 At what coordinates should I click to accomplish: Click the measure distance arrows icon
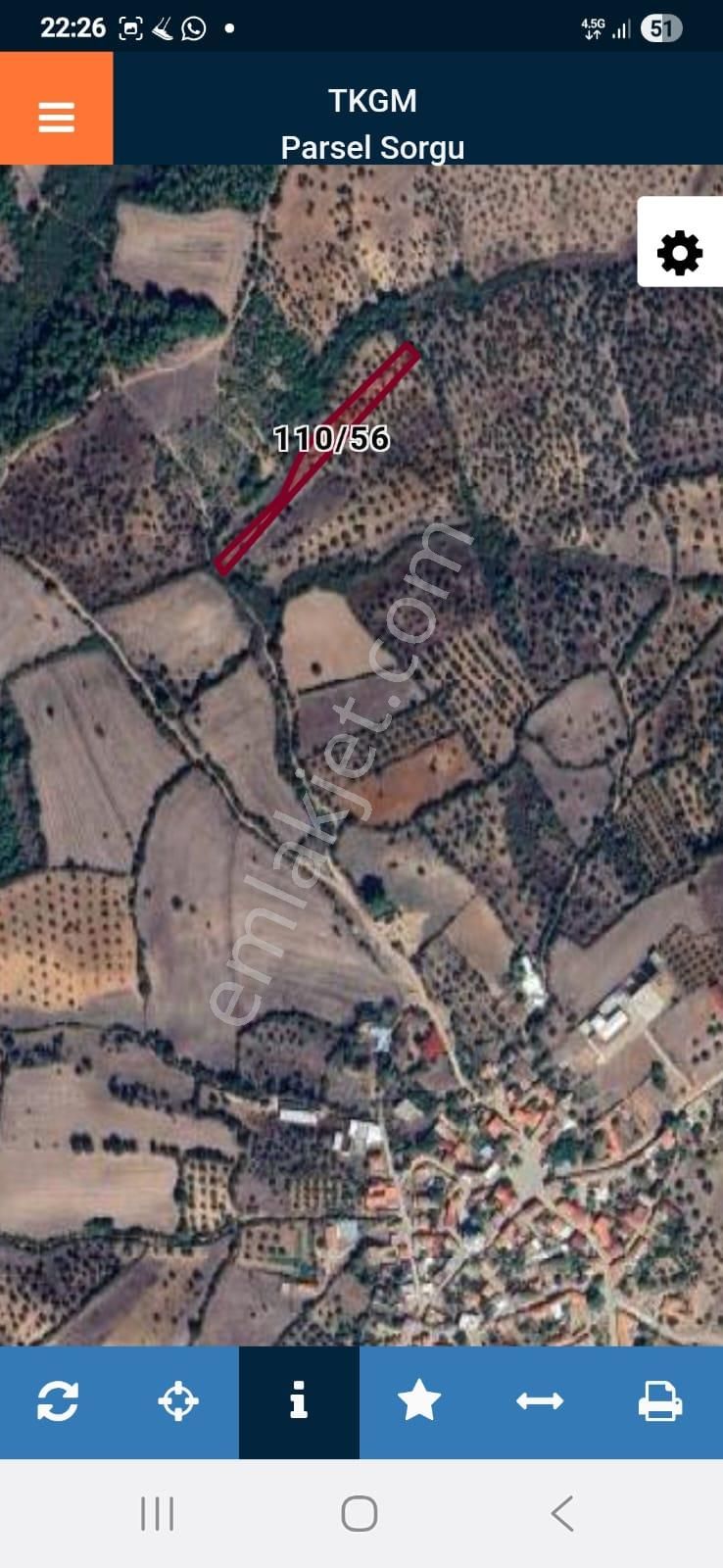[x=541, y=1401]
